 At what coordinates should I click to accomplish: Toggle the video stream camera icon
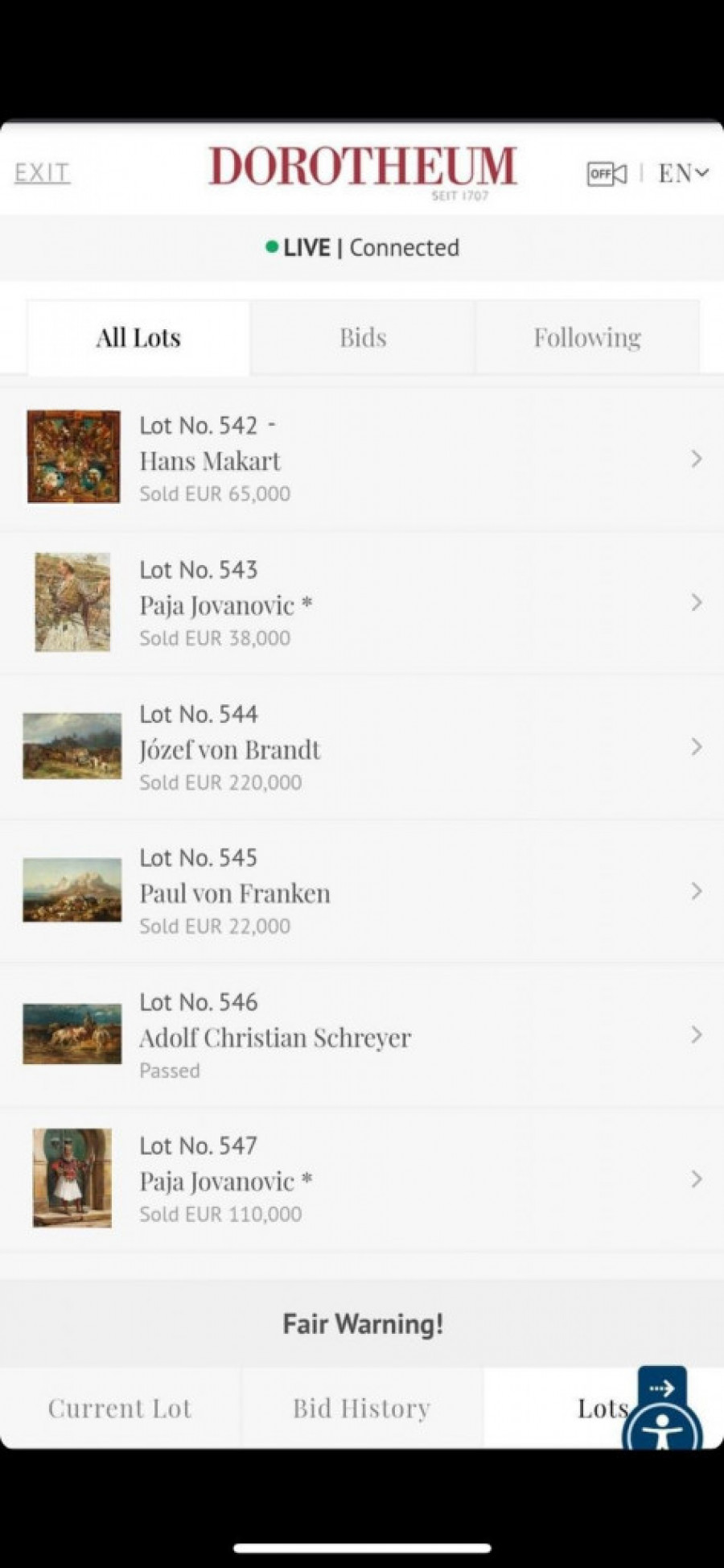[607, 173]
